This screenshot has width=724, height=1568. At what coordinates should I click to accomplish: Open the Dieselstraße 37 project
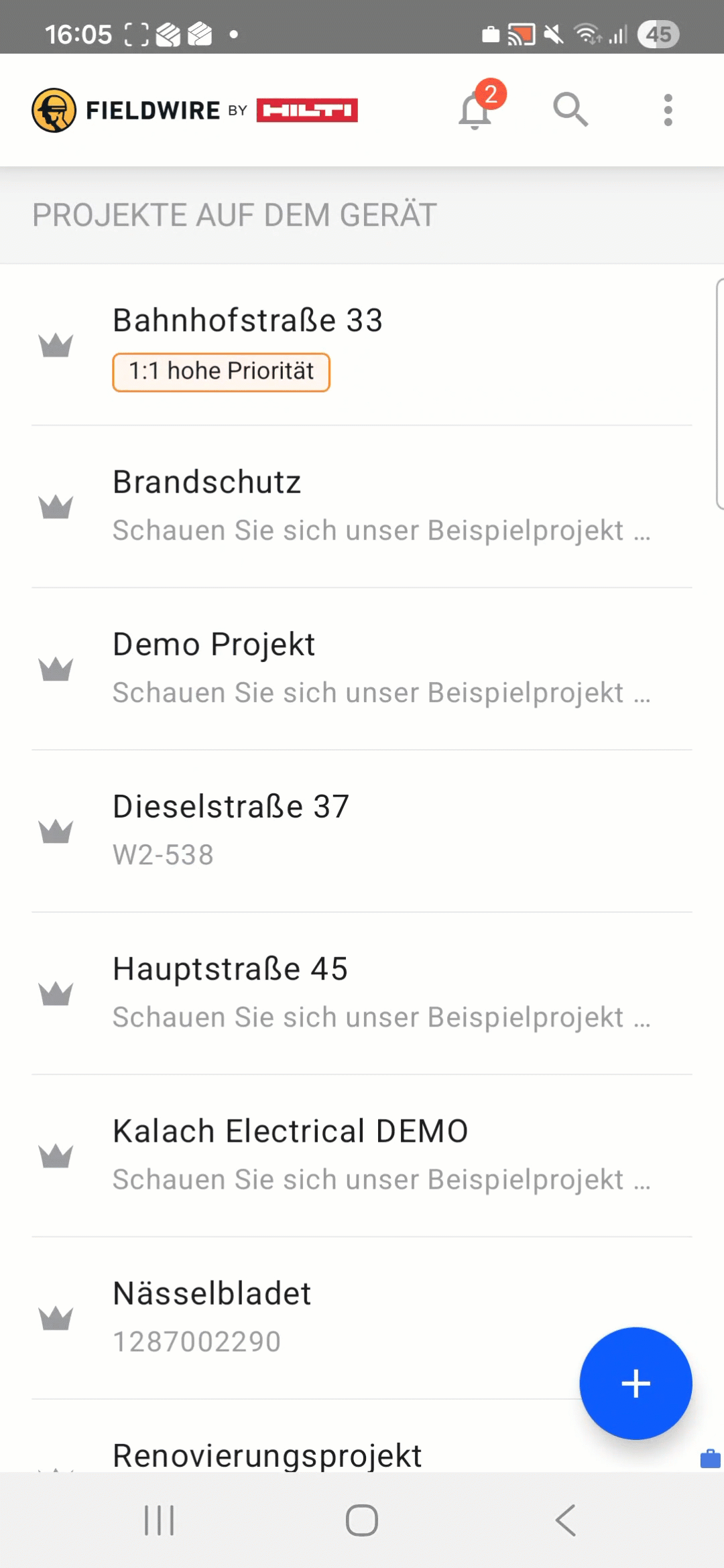point(362,831)
